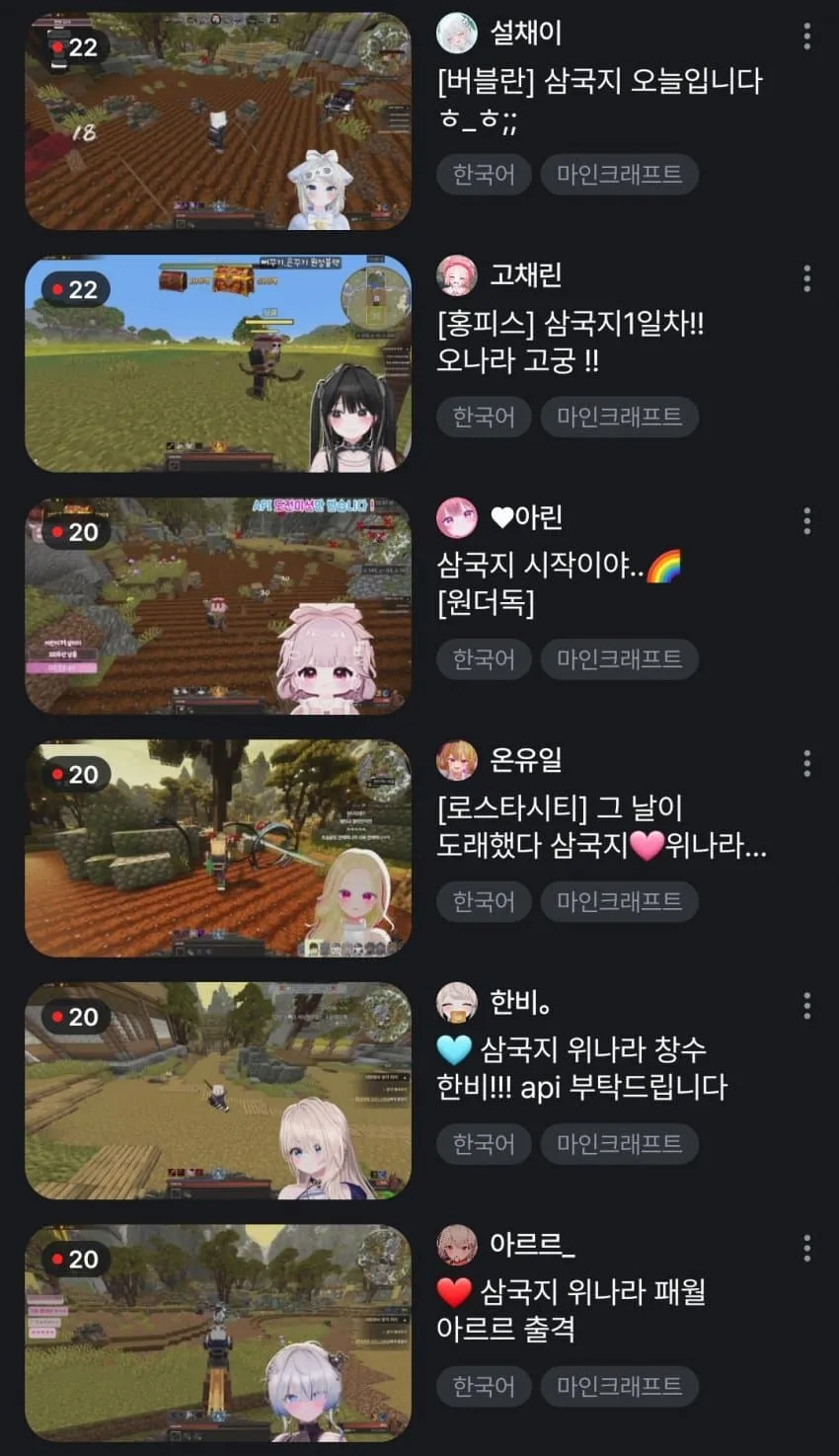
Task: Open 설채이's live stream thumbnail
Action: point(218,121)
